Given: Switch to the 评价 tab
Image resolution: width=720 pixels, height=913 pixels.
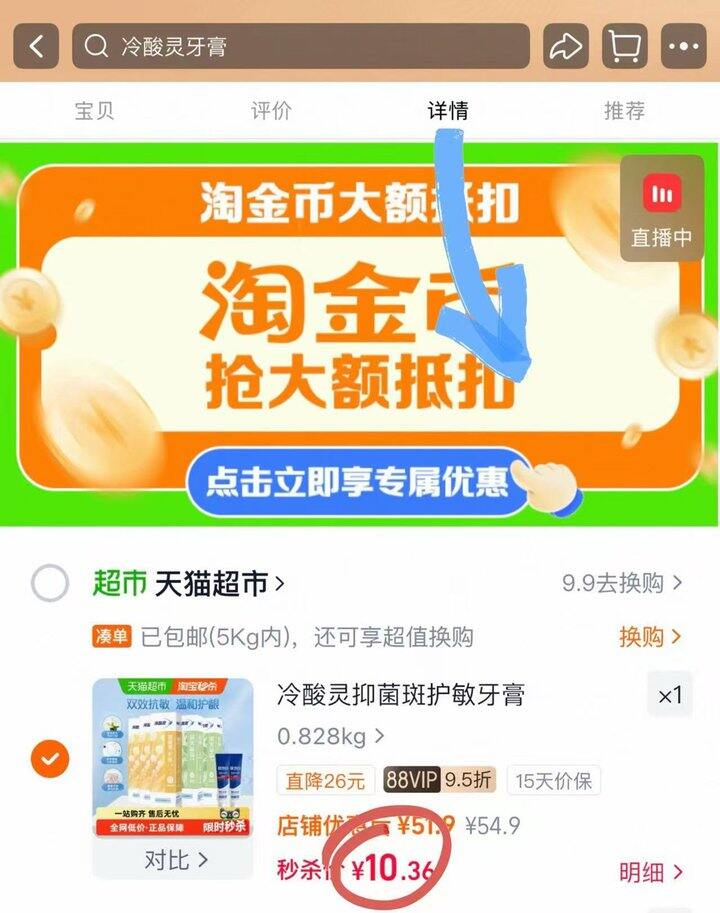Looking at the screenshot, I should [x=271, y=110].
